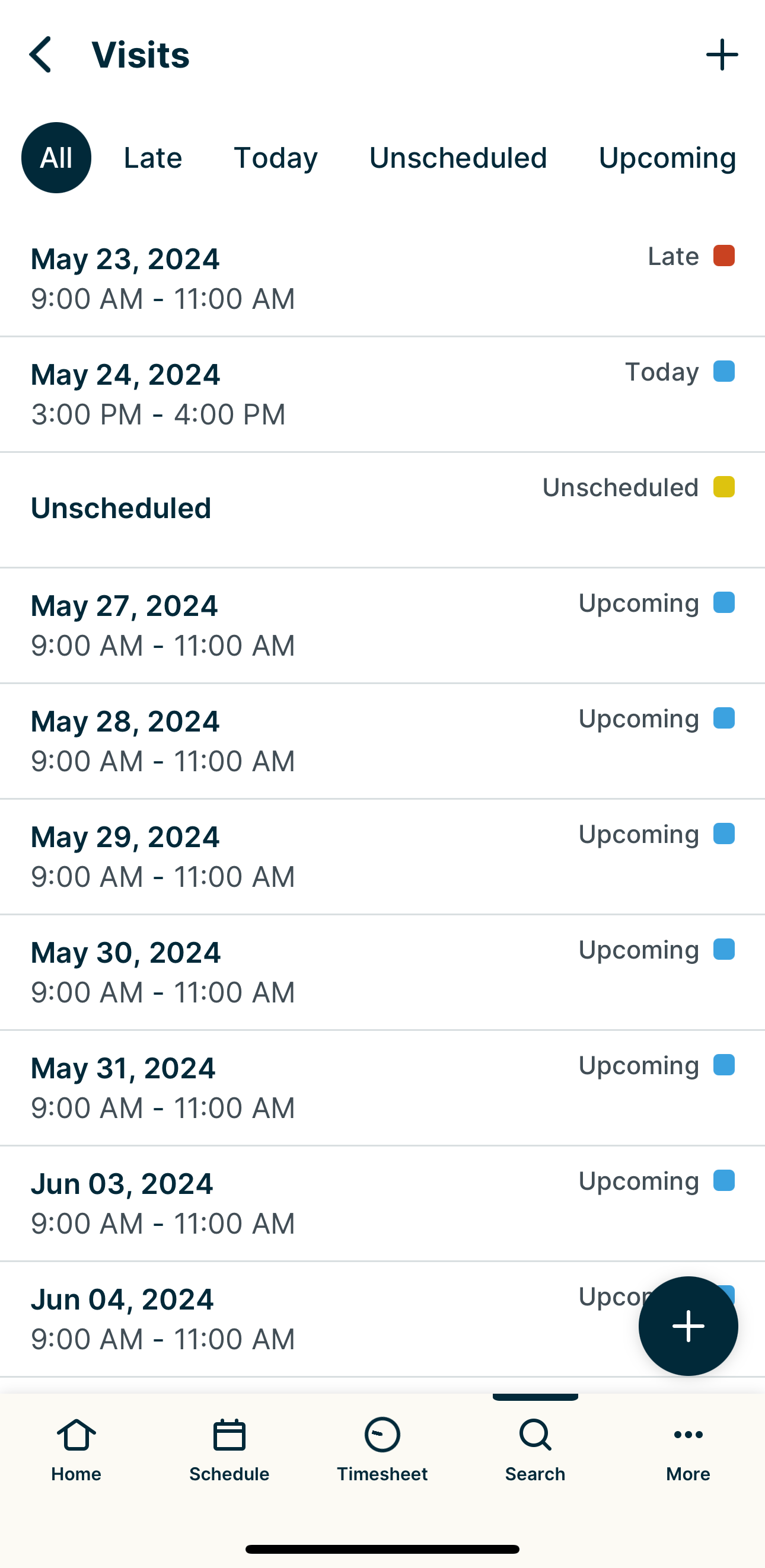Screen dimensions: 765x1568
Task: Open the plus icon in the top bar
Action: click(722, 54)
